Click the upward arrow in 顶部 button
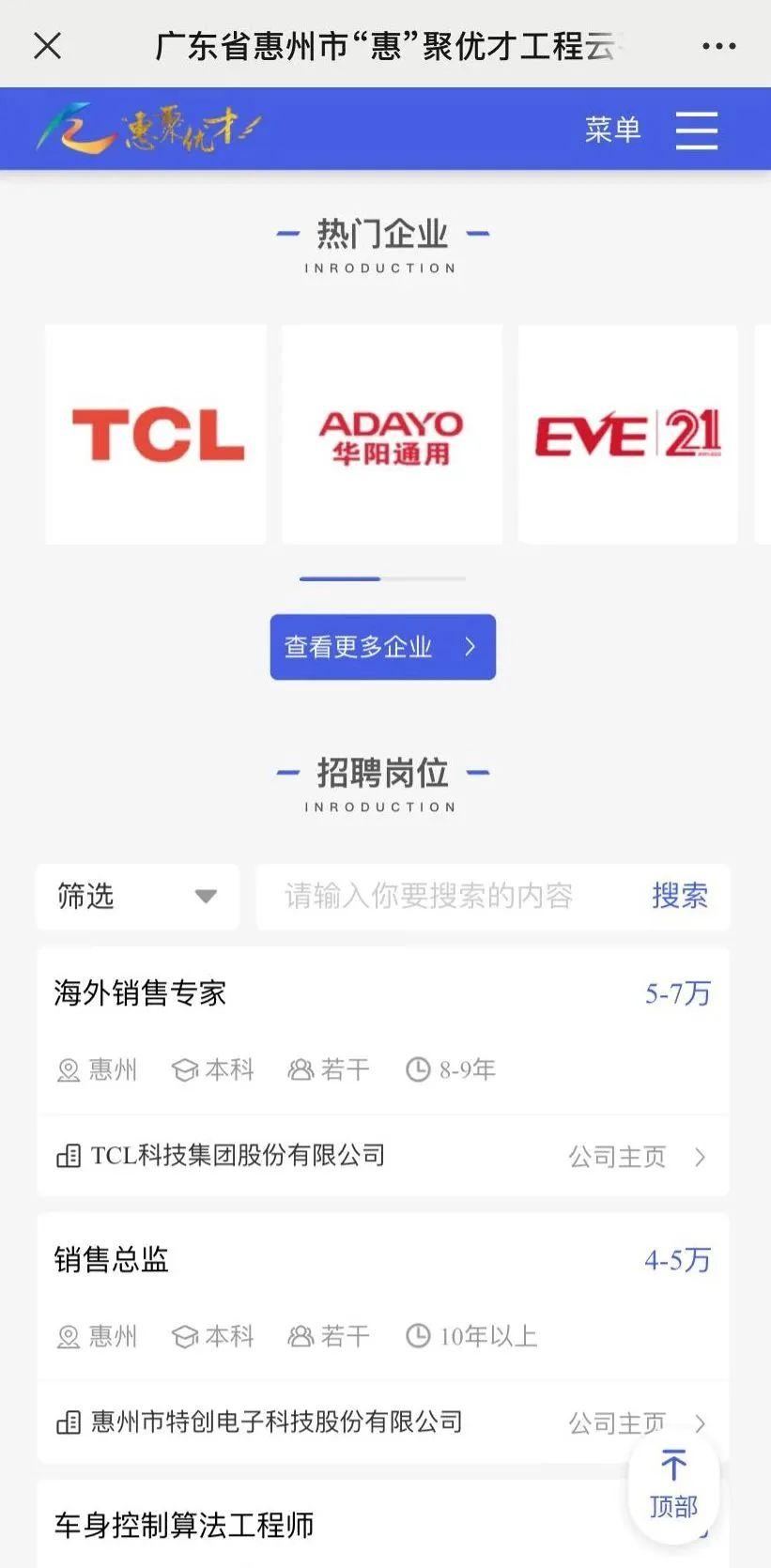 [673, 1464]
